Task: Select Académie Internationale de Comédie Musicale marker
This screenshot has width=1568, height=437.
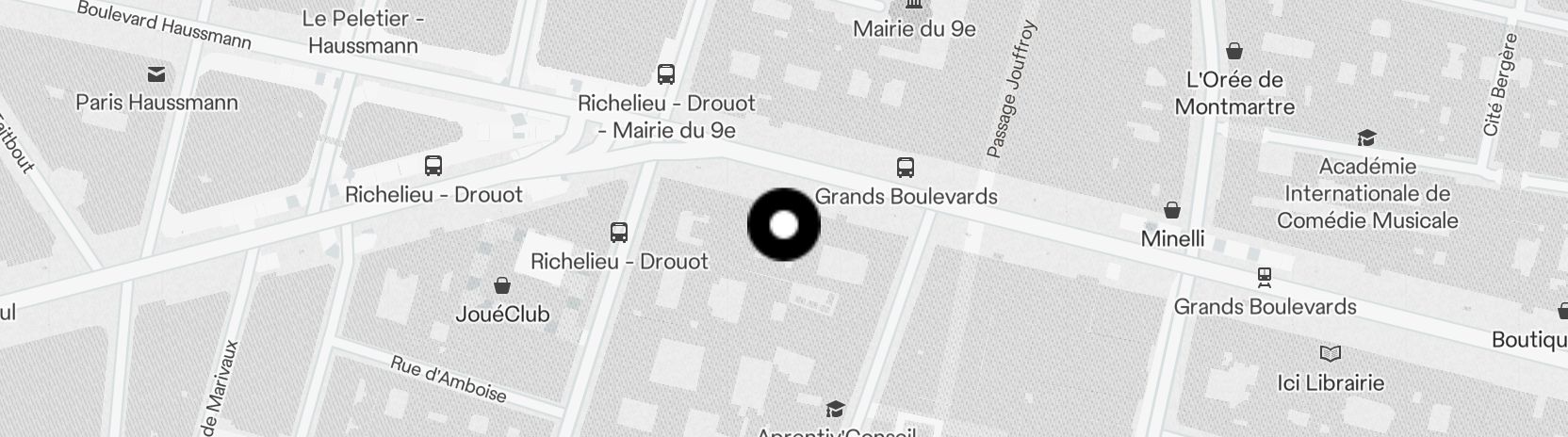Action: pos(1366,138)
